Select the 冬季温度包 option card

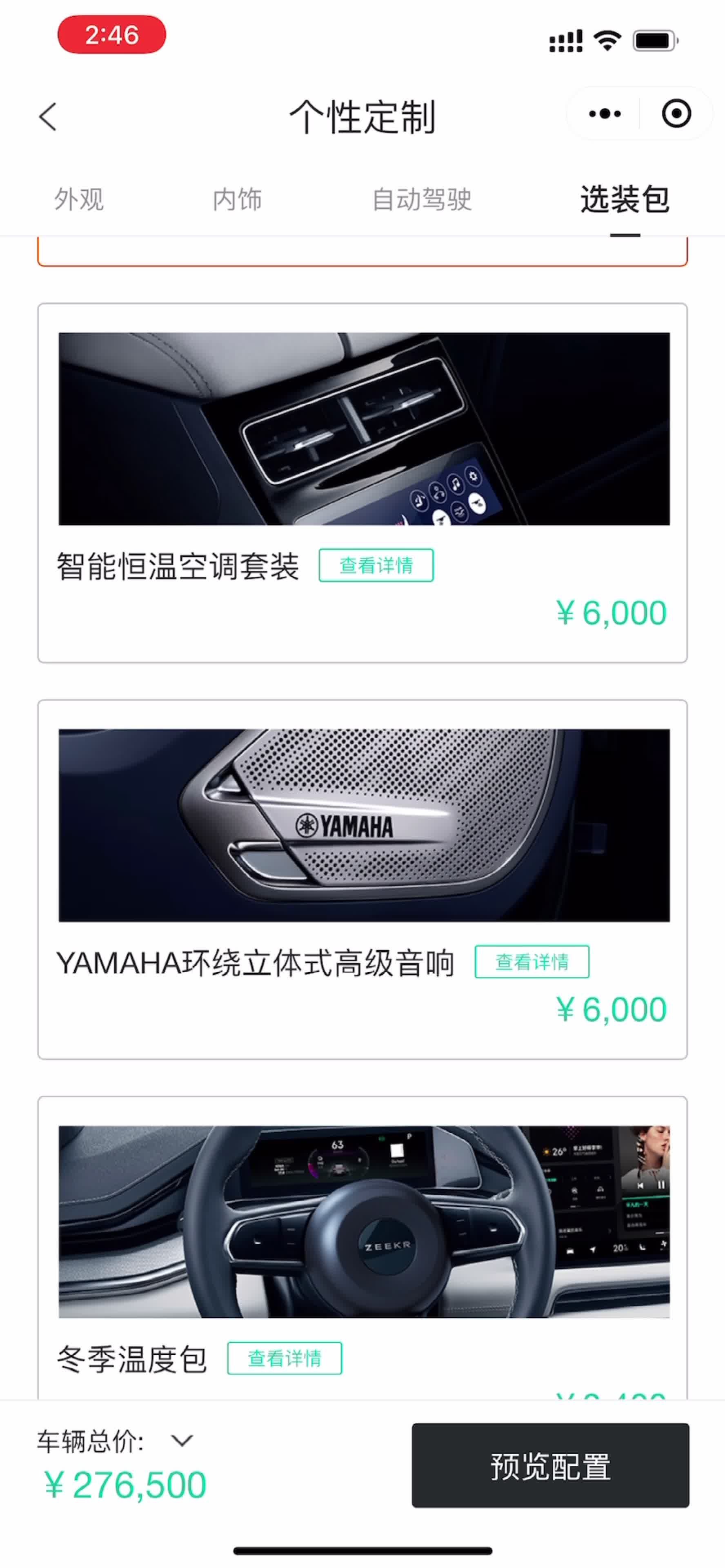click(363, 1222)
